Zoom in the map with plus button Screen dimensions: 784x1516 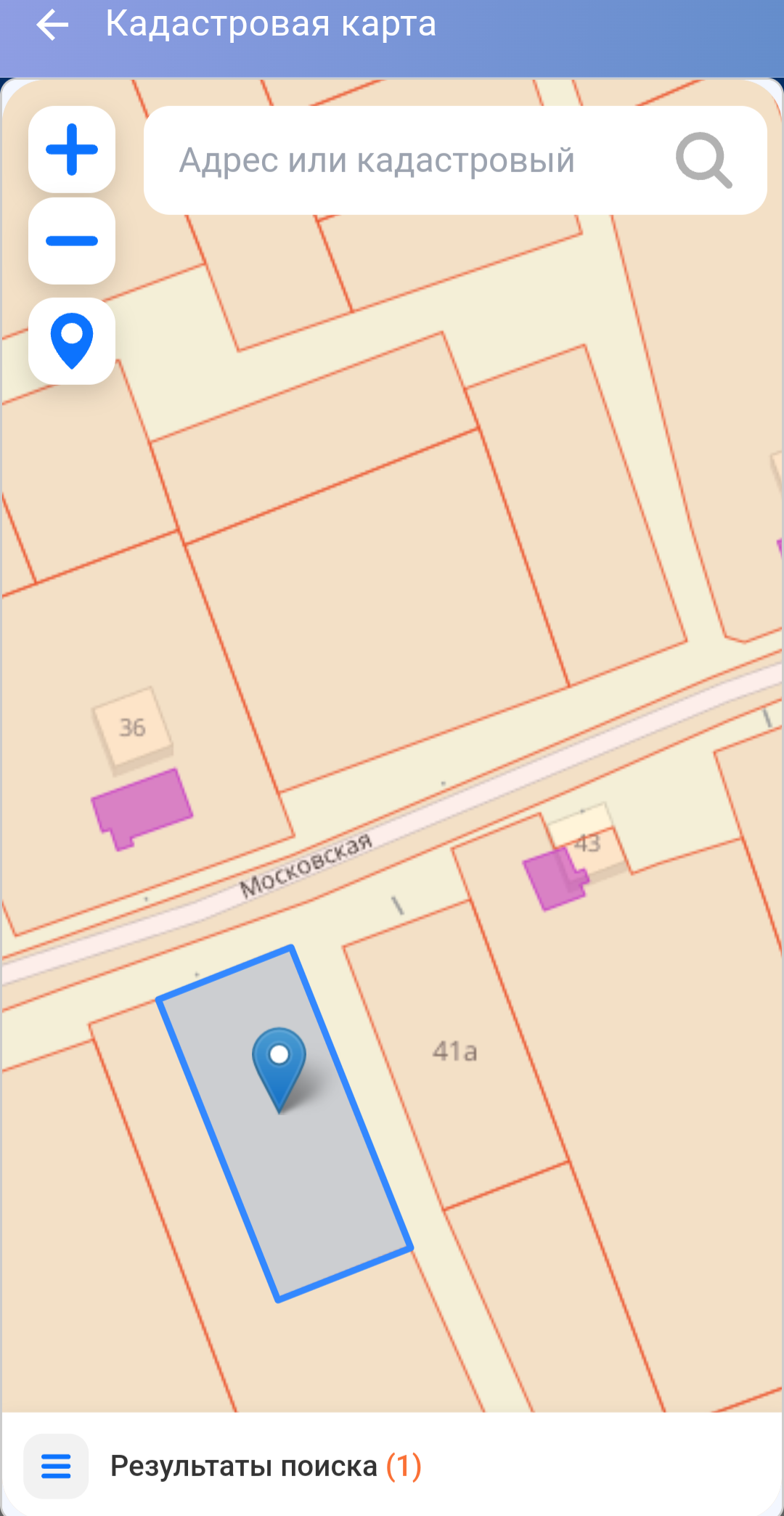point(72,150)
